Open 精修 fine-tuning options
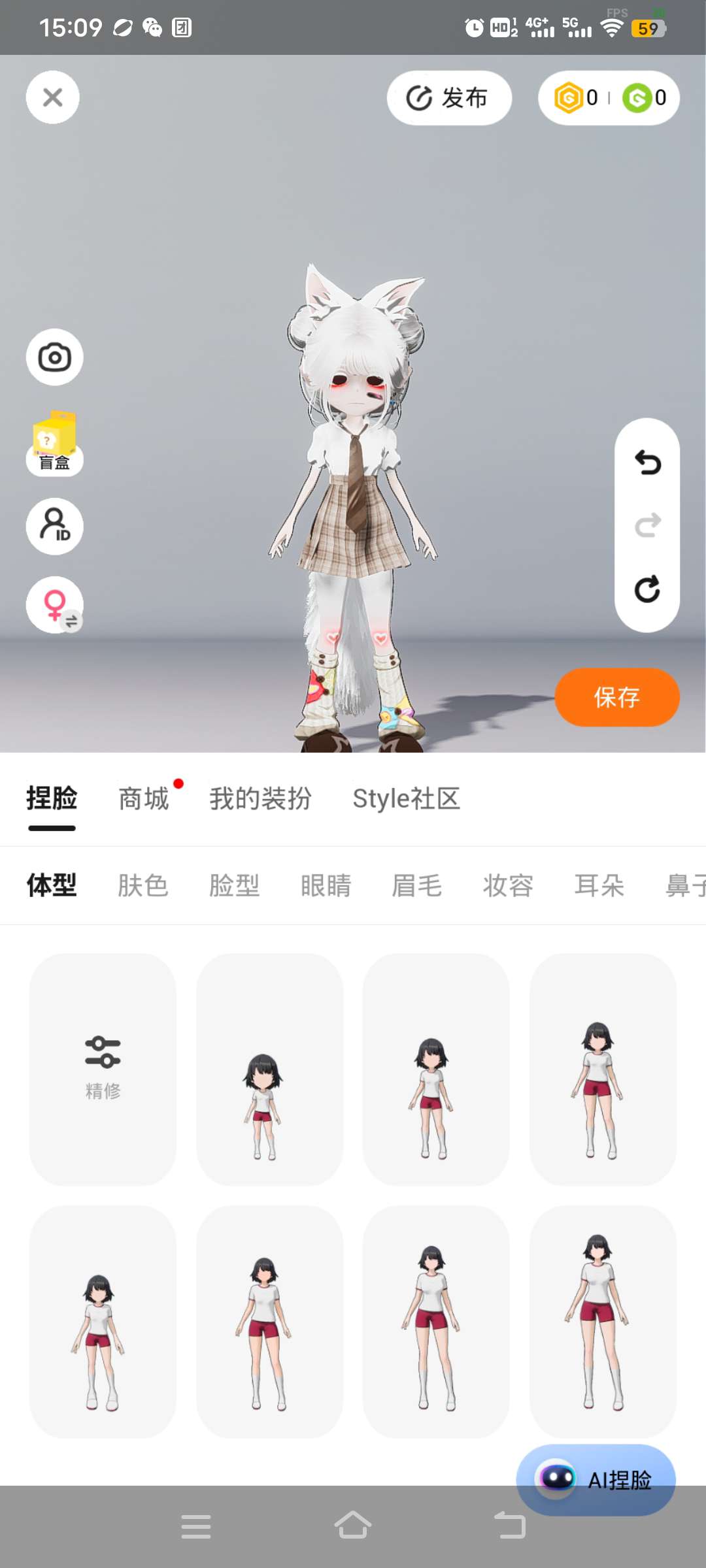Screen dimensions: 706x1568 [x=103, y=1069]
